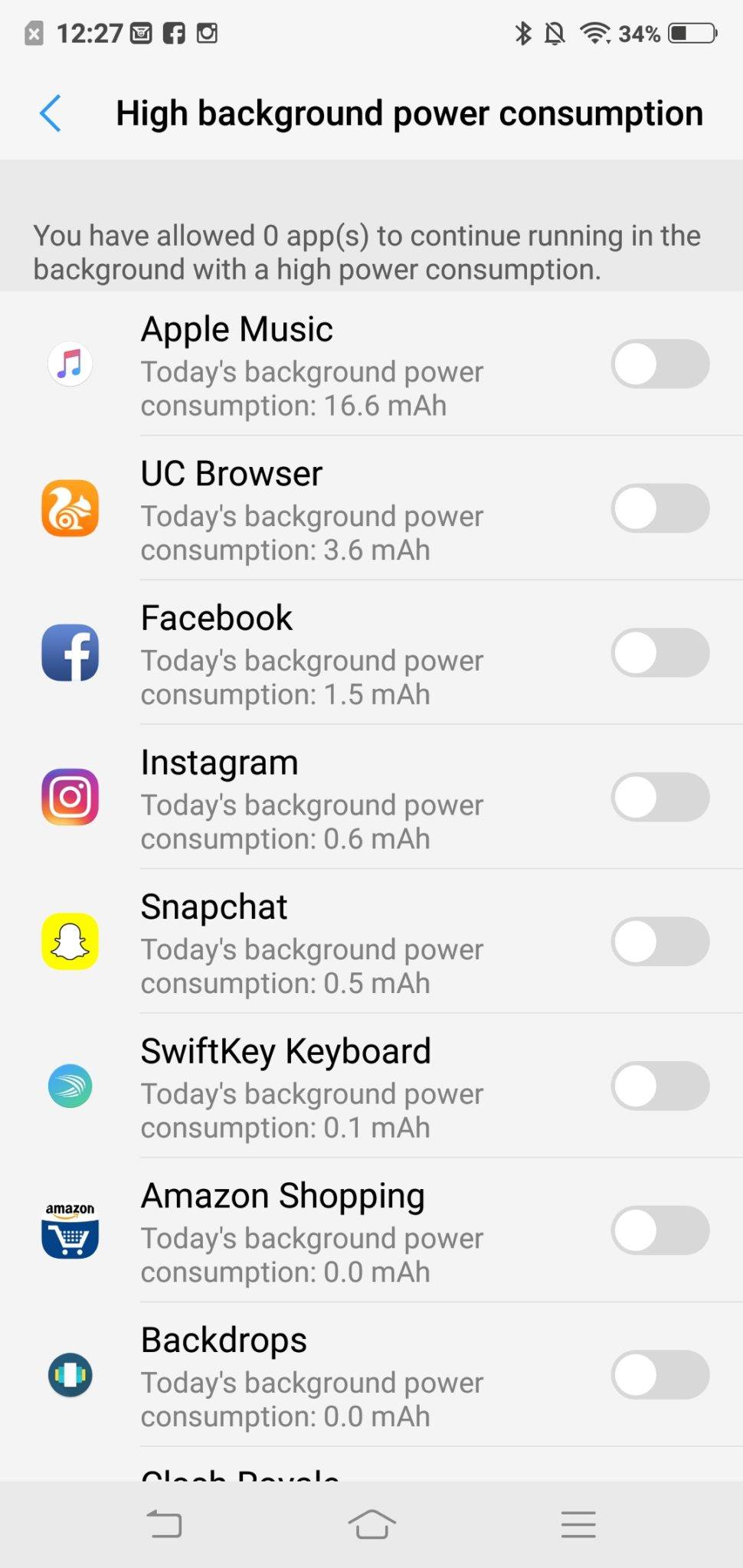Viewport: 743px width, 1568px height.
Task: Enable the Snapchat background toggle
Action: [x=660, y=942]
